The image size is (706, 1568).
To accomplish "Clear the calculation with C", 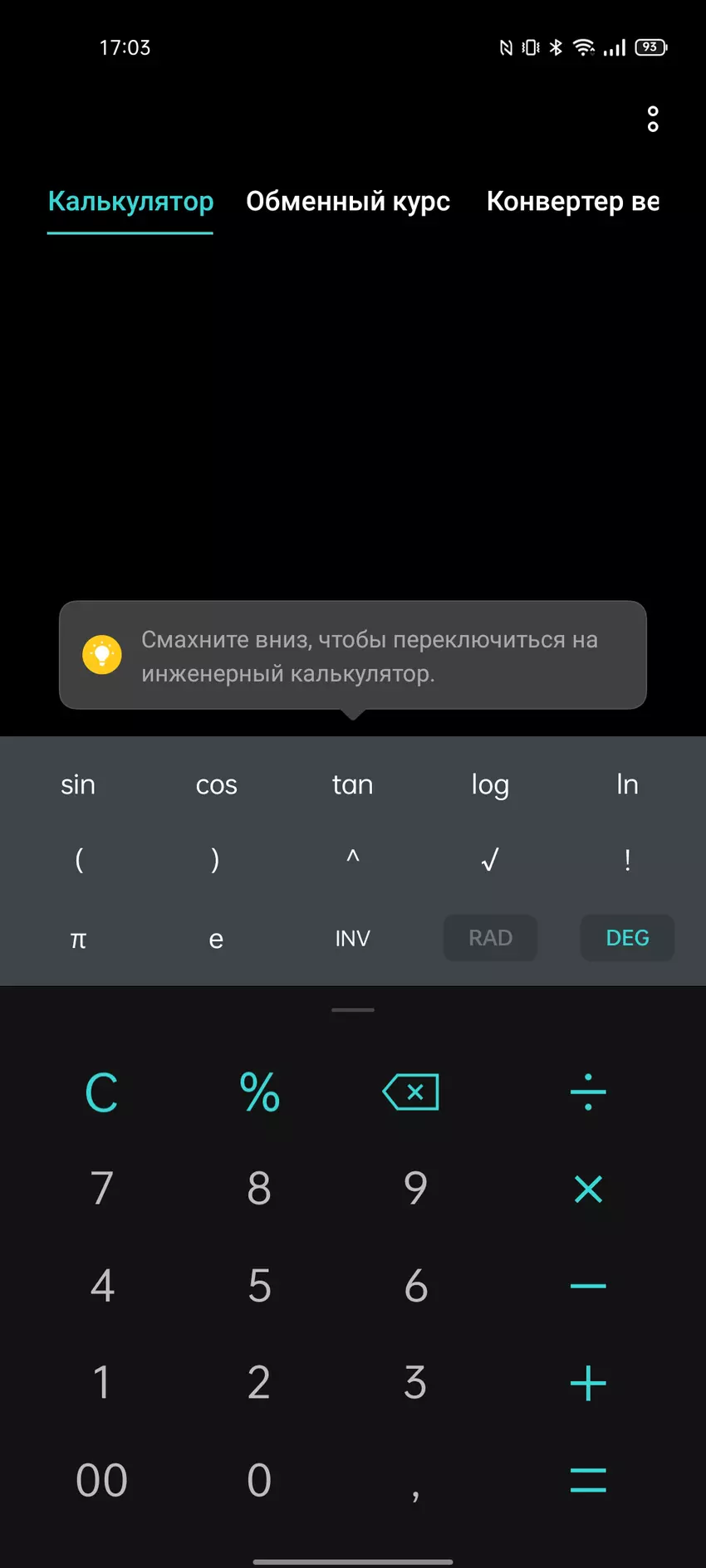I will 101,1092.
